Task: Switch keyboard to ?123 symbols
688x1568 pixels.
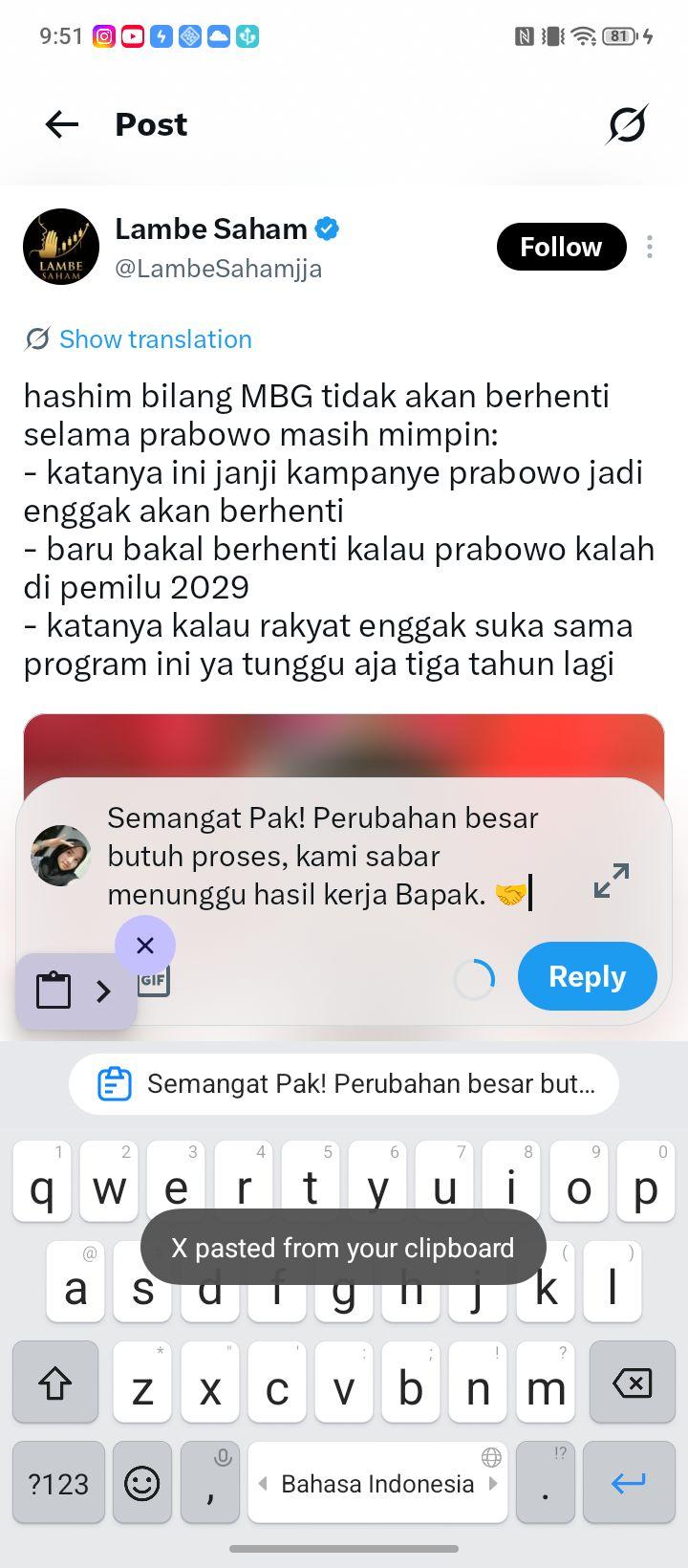Action: pos(58,1483)
